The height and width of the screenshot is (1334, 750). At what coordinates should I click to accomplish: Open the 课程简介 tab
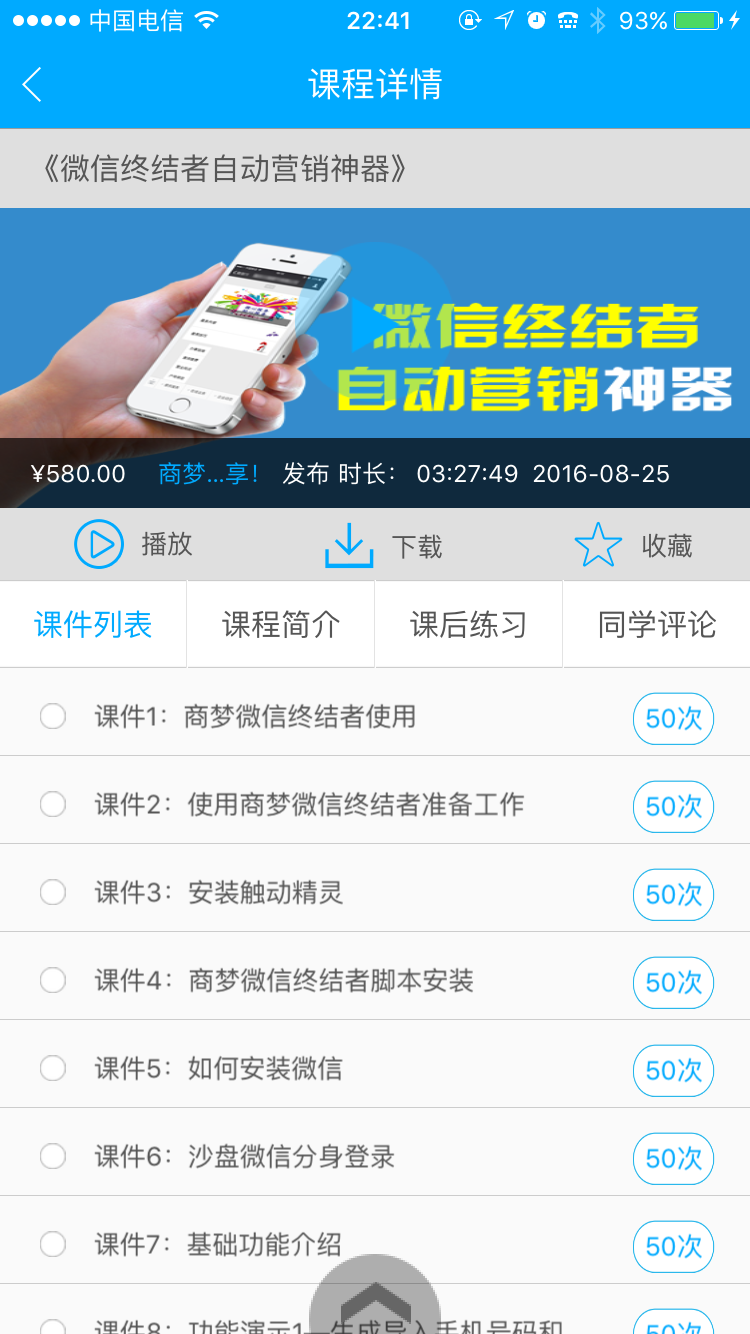[x=281, y=625]
